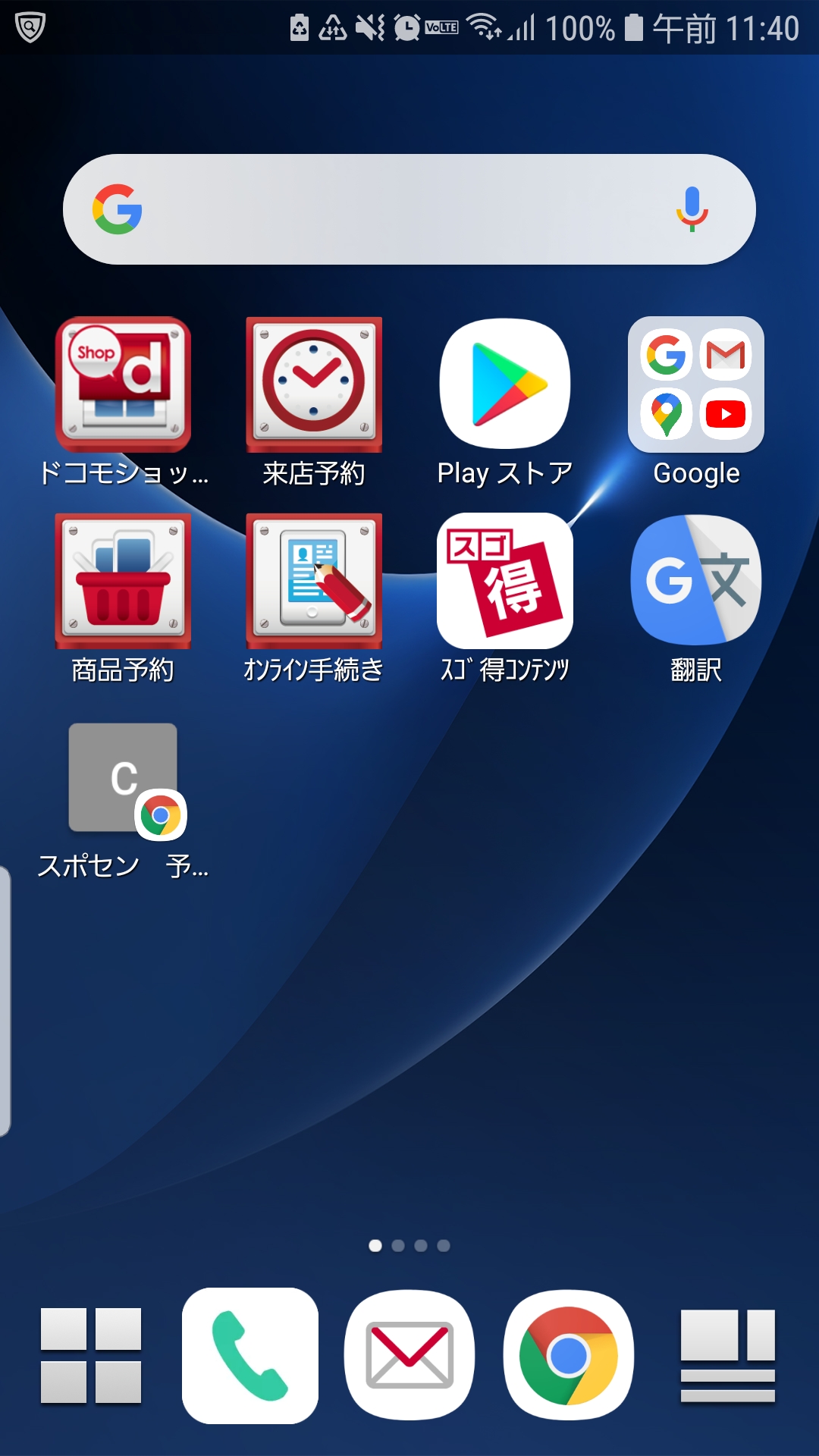Open the Mail app in the dock
819x1456 pixels.
pyautogui.click(x=409, y=1355)
